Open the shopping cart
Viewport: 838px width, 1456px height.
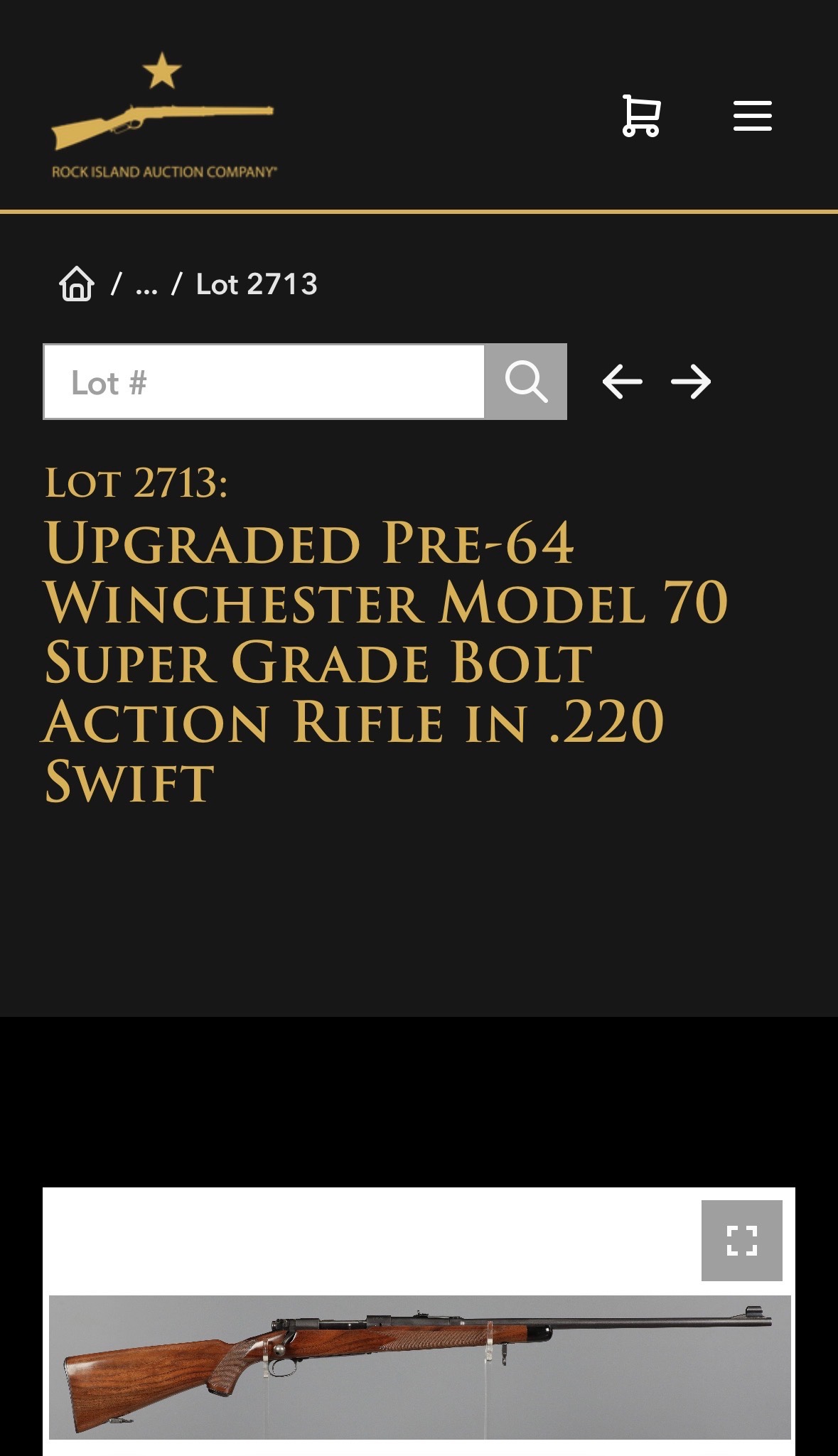(641, 115)
